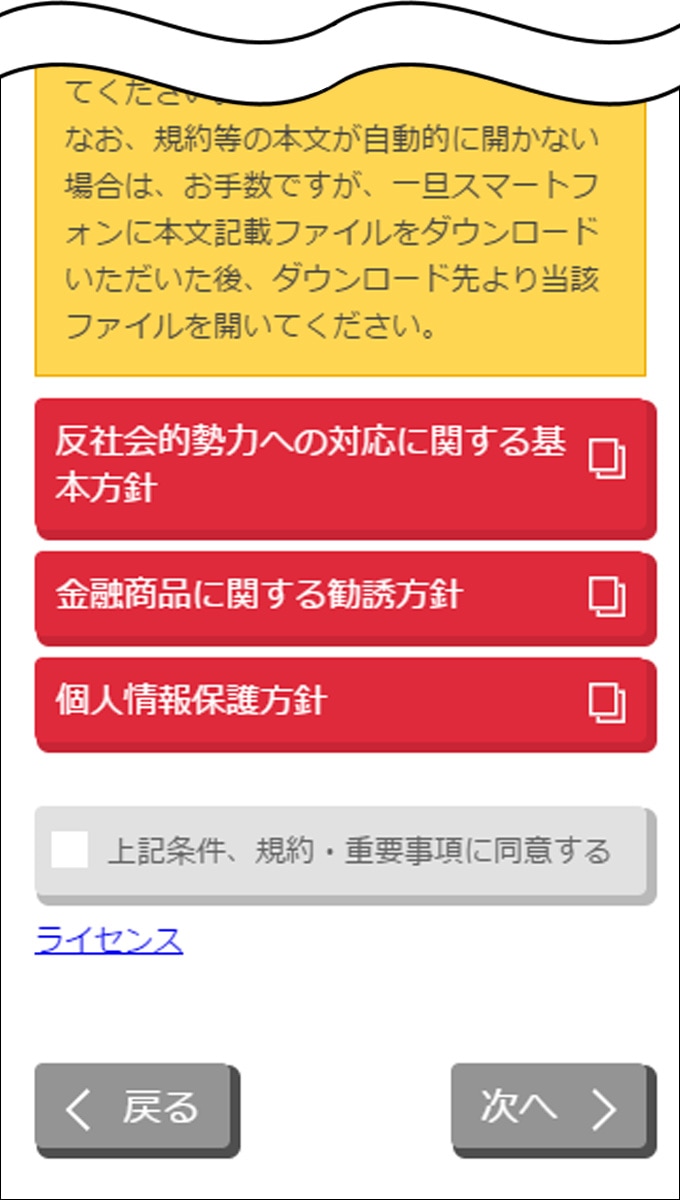Proceed with 次へ button
This screenshot has width=680, height=1200.
pyautogui.click(x=551, y=1108)
